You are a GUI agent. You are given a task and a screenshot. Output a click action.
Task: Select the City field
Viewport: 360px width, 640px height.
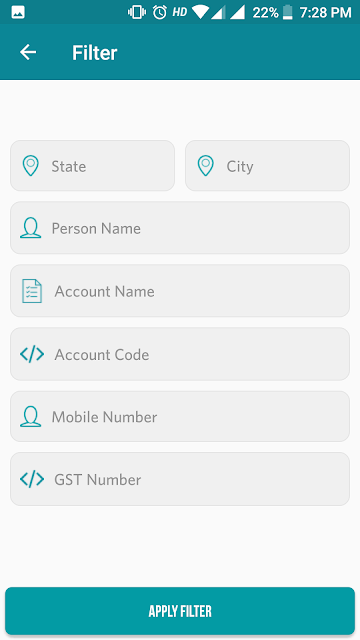pyautogui.click(x=267, y=166)
